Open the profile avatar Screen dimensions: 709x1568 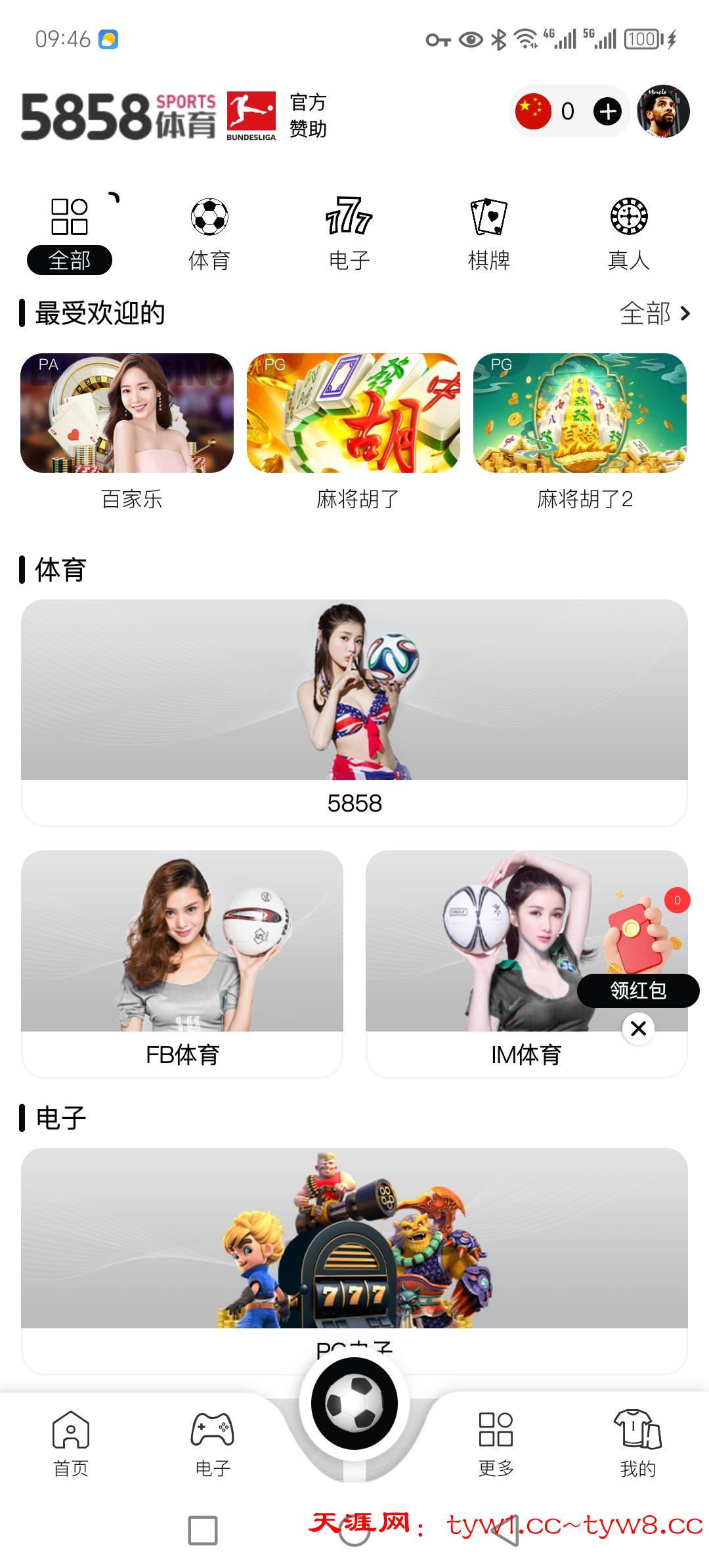pos(663,112)
